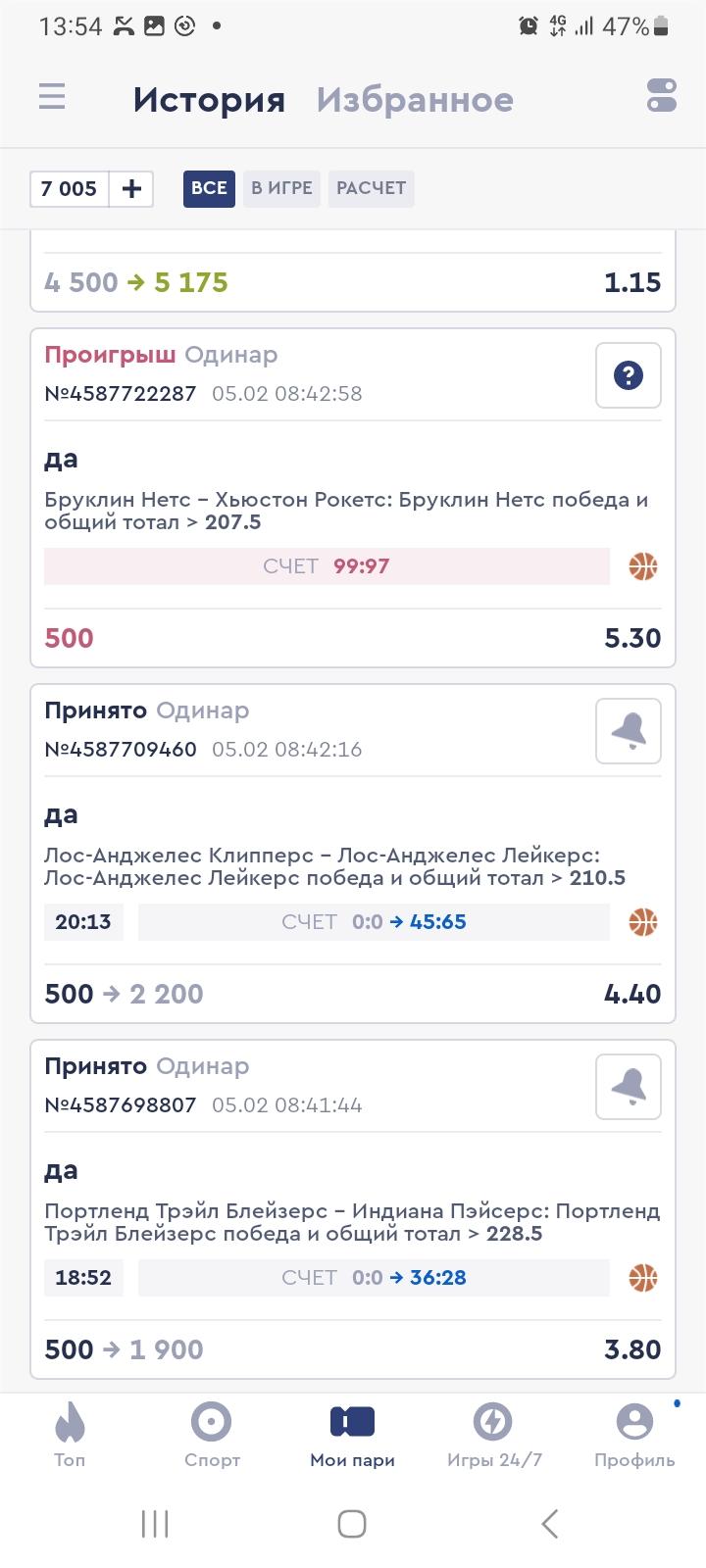
Task: Go to the Топ tab
Action: click(70, 1435)
